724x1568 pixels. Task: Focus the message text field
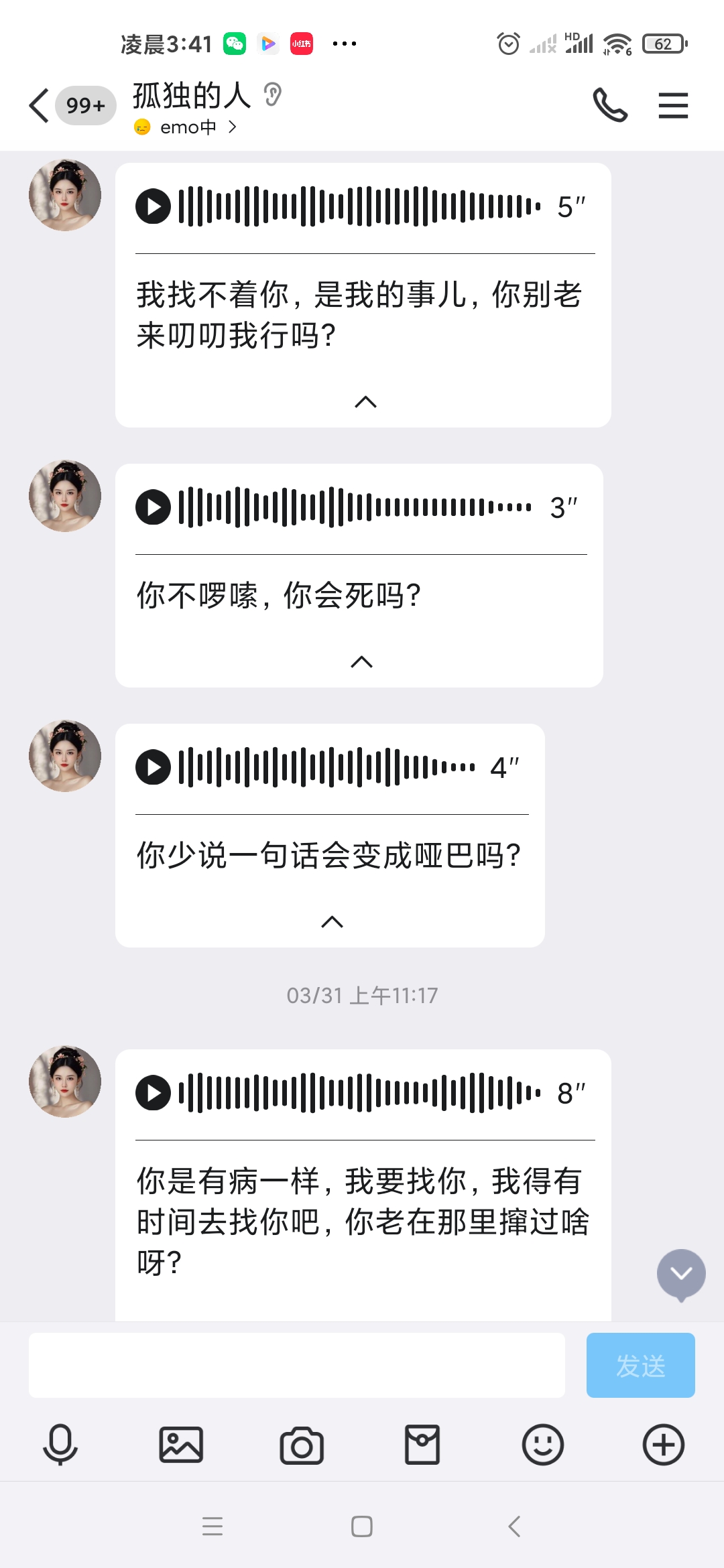tap(296, 1365)
